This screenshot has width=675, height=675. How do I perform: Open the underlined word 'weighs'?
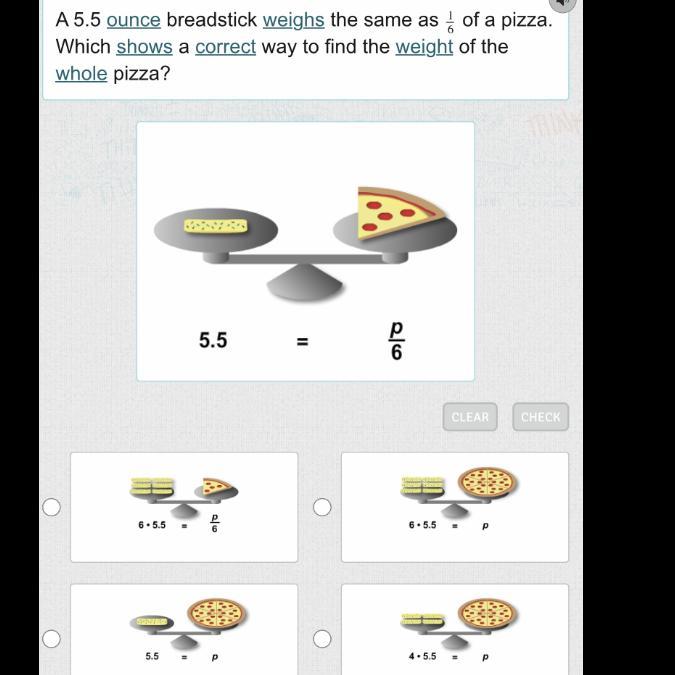click(293, 20)
